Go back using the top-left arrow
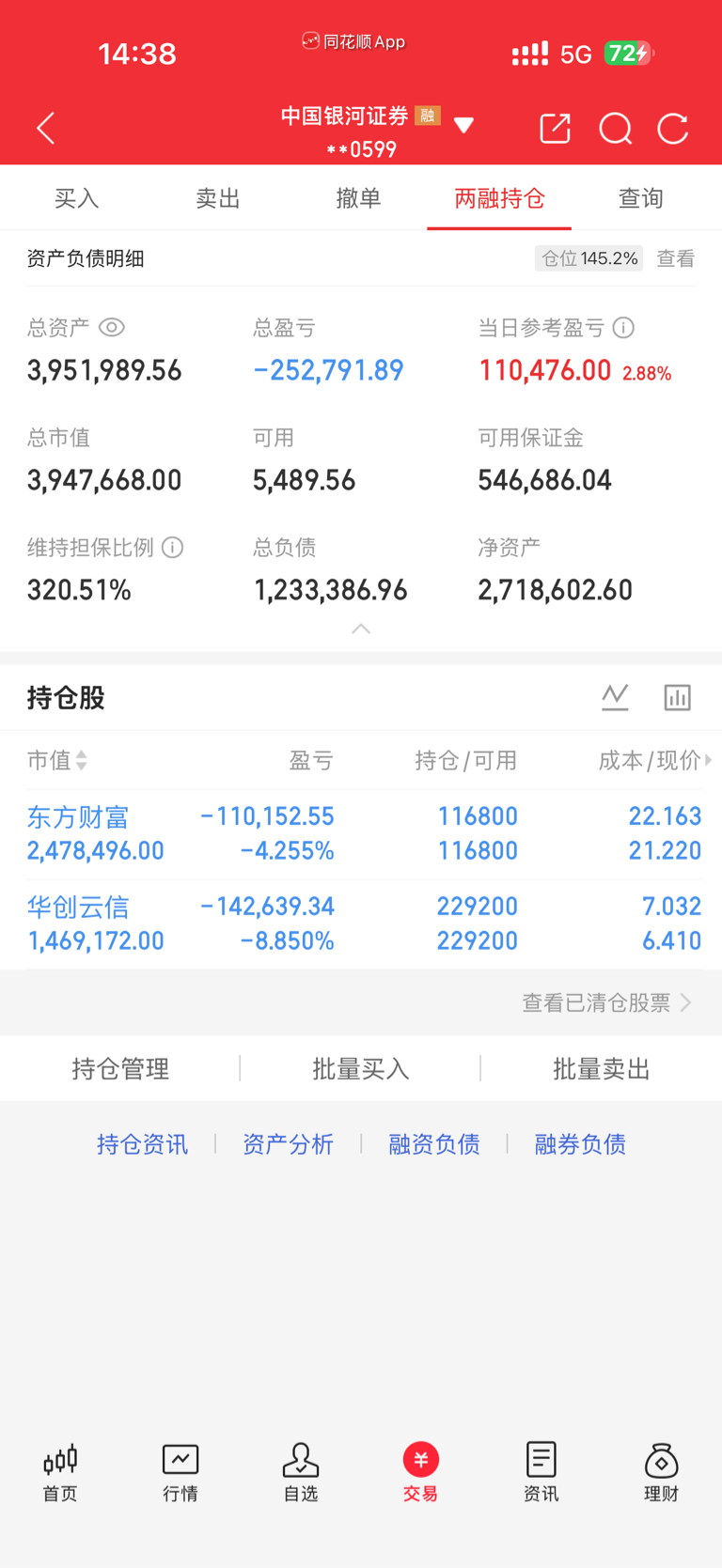The height and width of the screenshot is (1568, 722). point(45,128)
